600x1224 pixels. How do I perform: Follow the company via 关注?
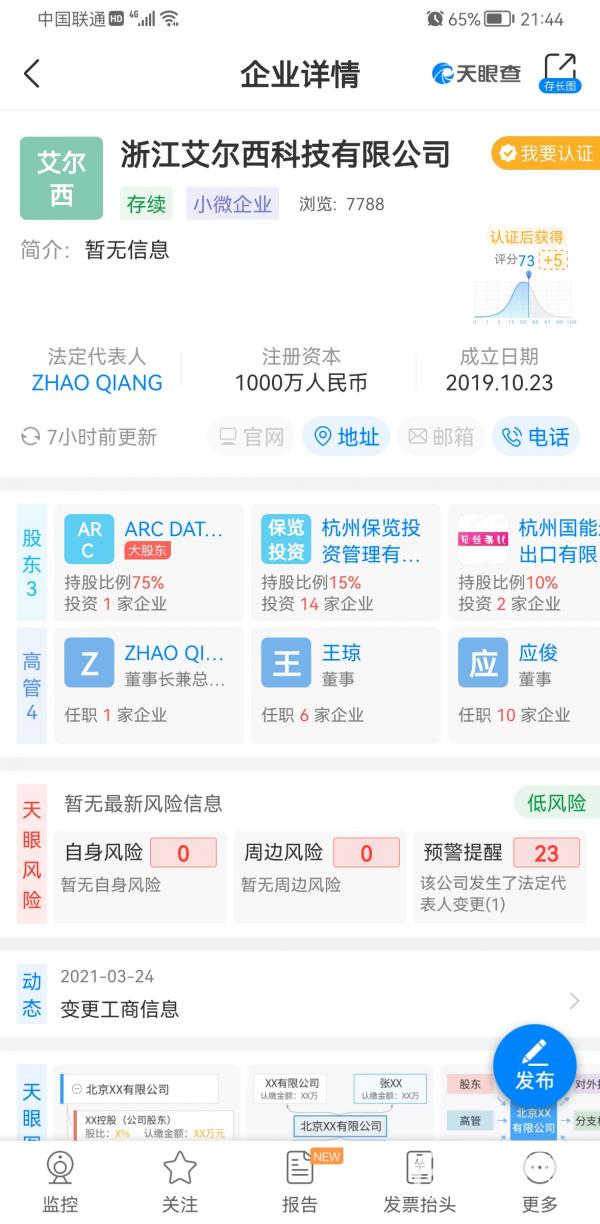(x=180, y=1181)
